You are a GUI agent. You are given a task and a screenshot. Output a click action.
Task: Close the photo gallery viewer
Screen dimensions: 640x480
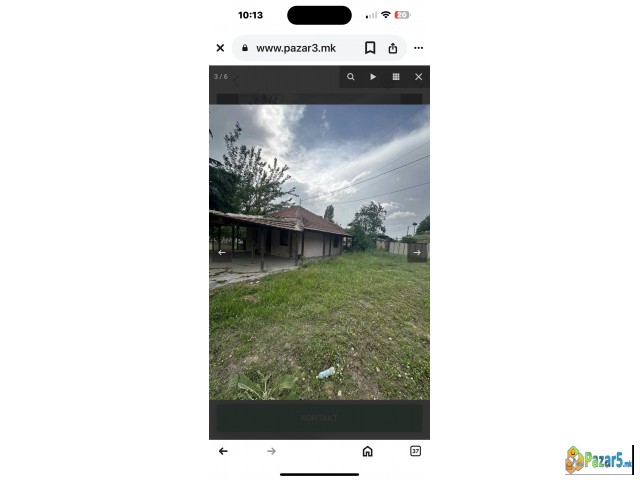point(419,77)
